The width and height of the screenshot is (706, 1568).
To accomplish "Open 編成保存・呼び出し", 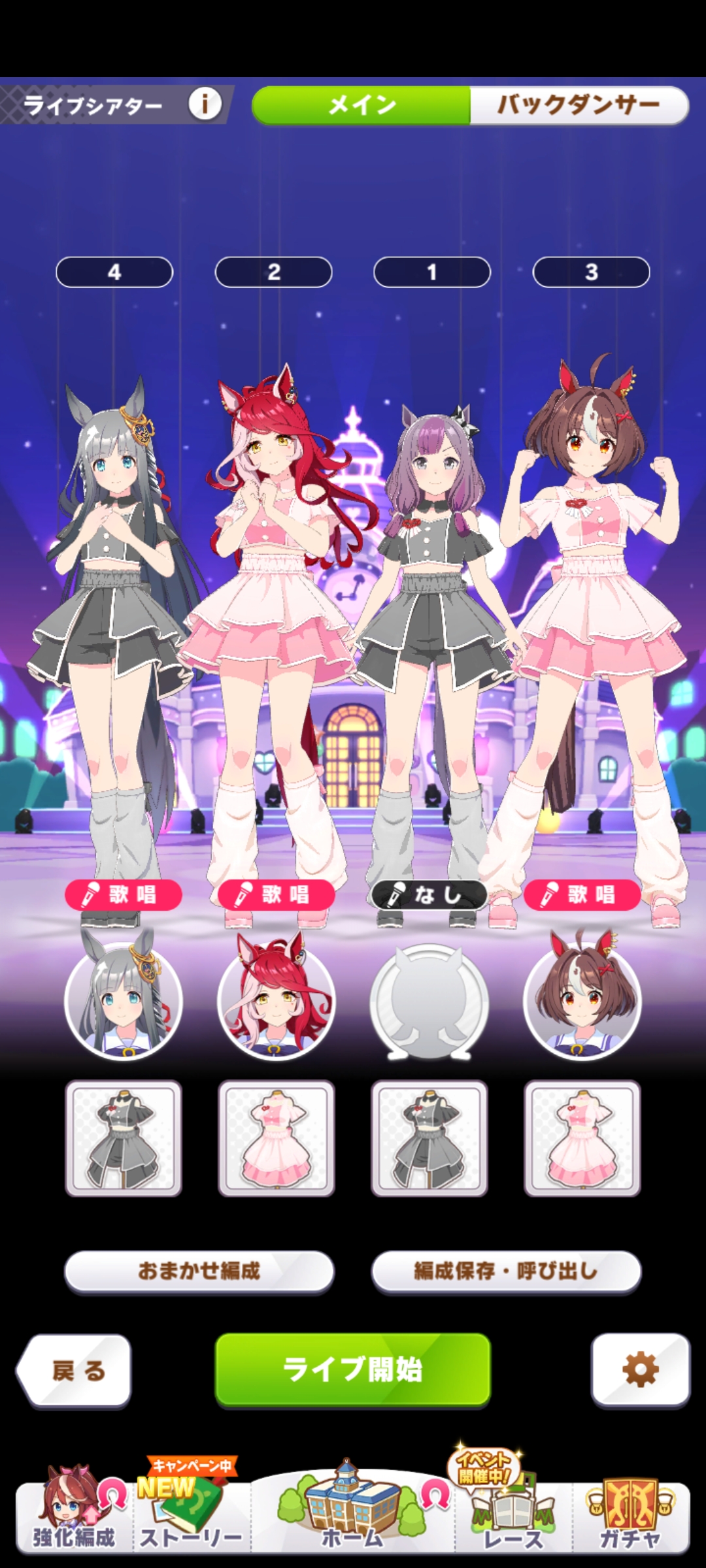I will coord(506,1270).
